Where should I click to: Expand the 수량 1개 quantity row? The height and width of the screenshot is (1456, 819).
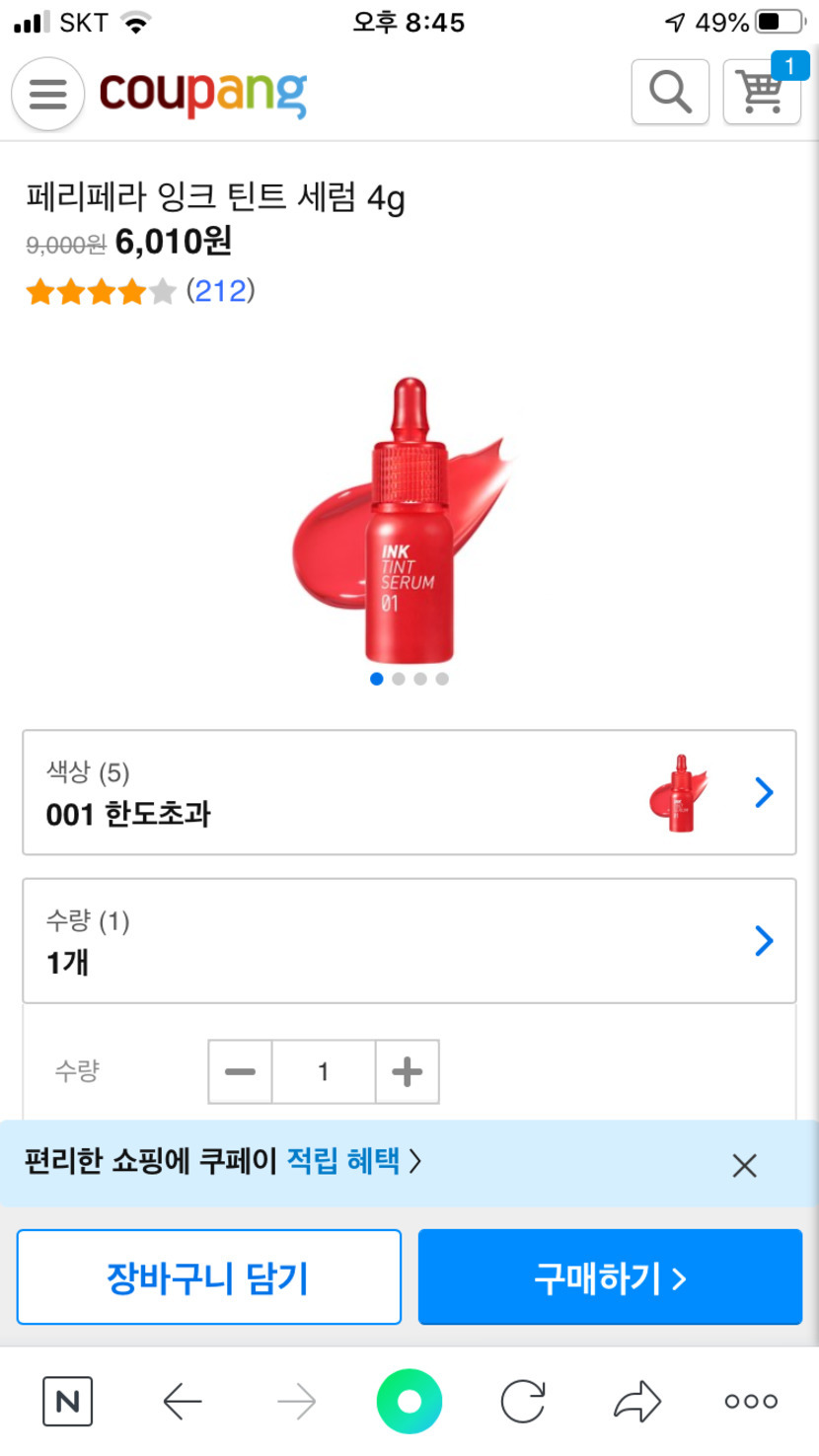[x=409, y=941]
